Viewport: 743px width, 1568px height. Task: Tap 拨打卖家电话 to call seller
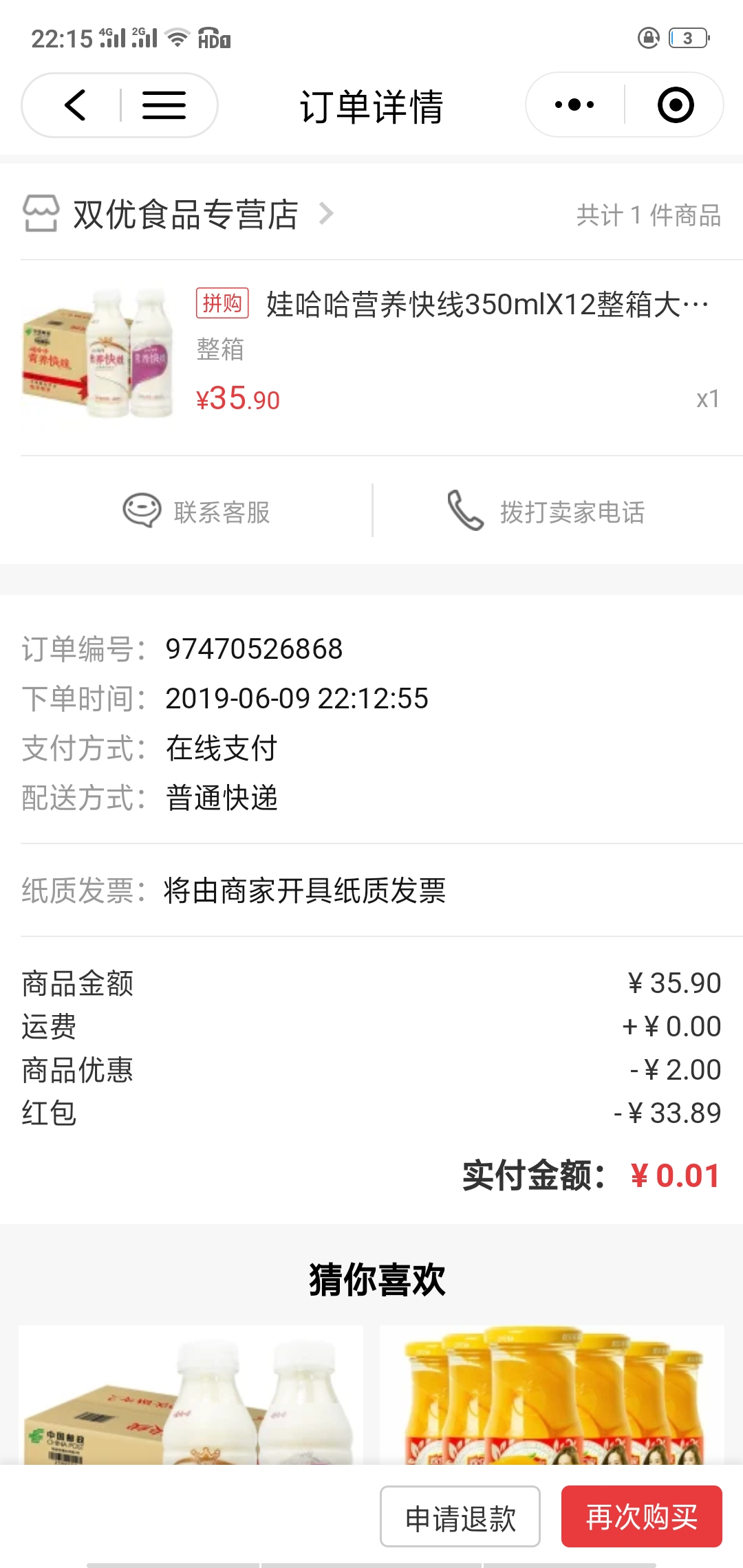click(x=546, y=512)
